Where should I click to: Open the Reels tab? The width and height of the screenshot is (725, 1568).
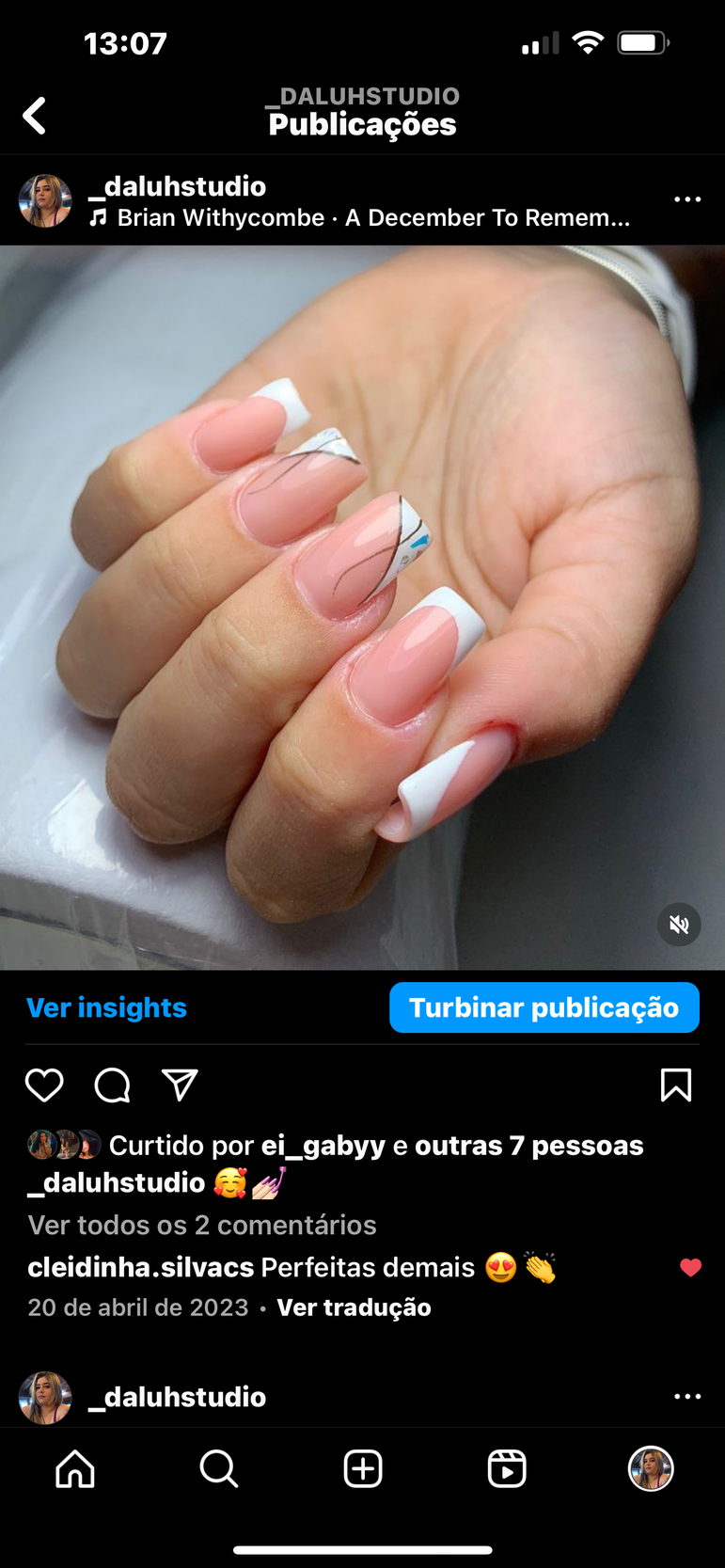(x=507, y=1468)
